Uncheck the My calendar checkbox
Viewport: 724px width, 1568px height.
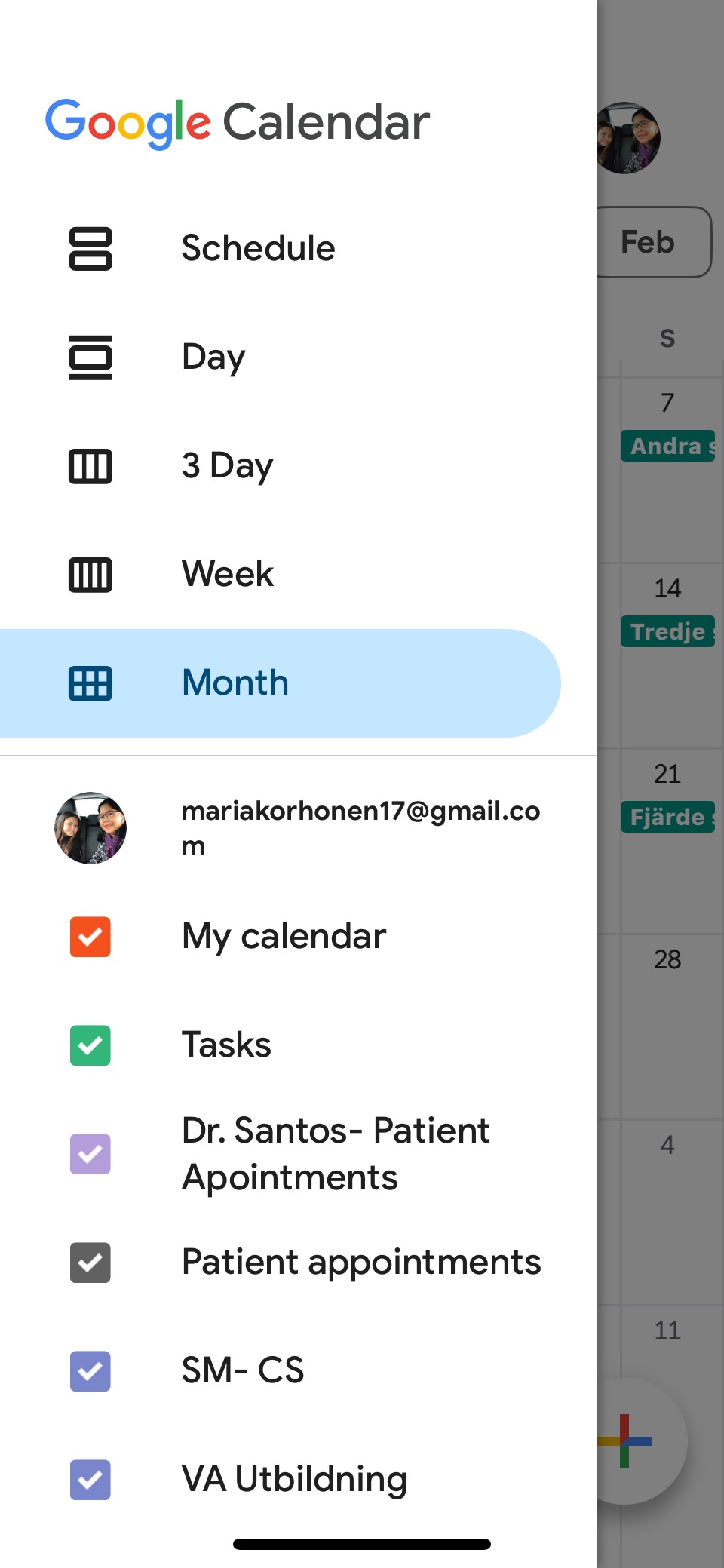tap(90, 937)
